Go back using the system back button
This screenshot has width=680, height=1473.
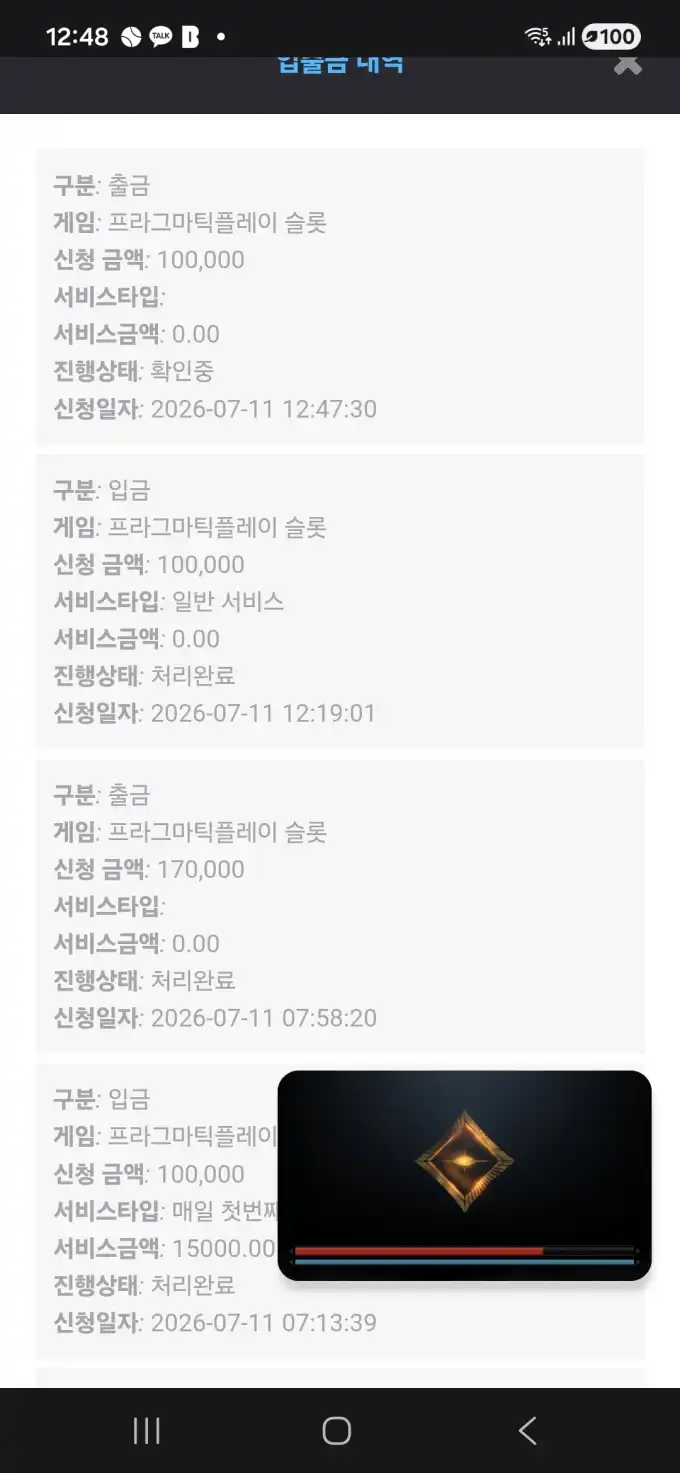click(528, 1431)
